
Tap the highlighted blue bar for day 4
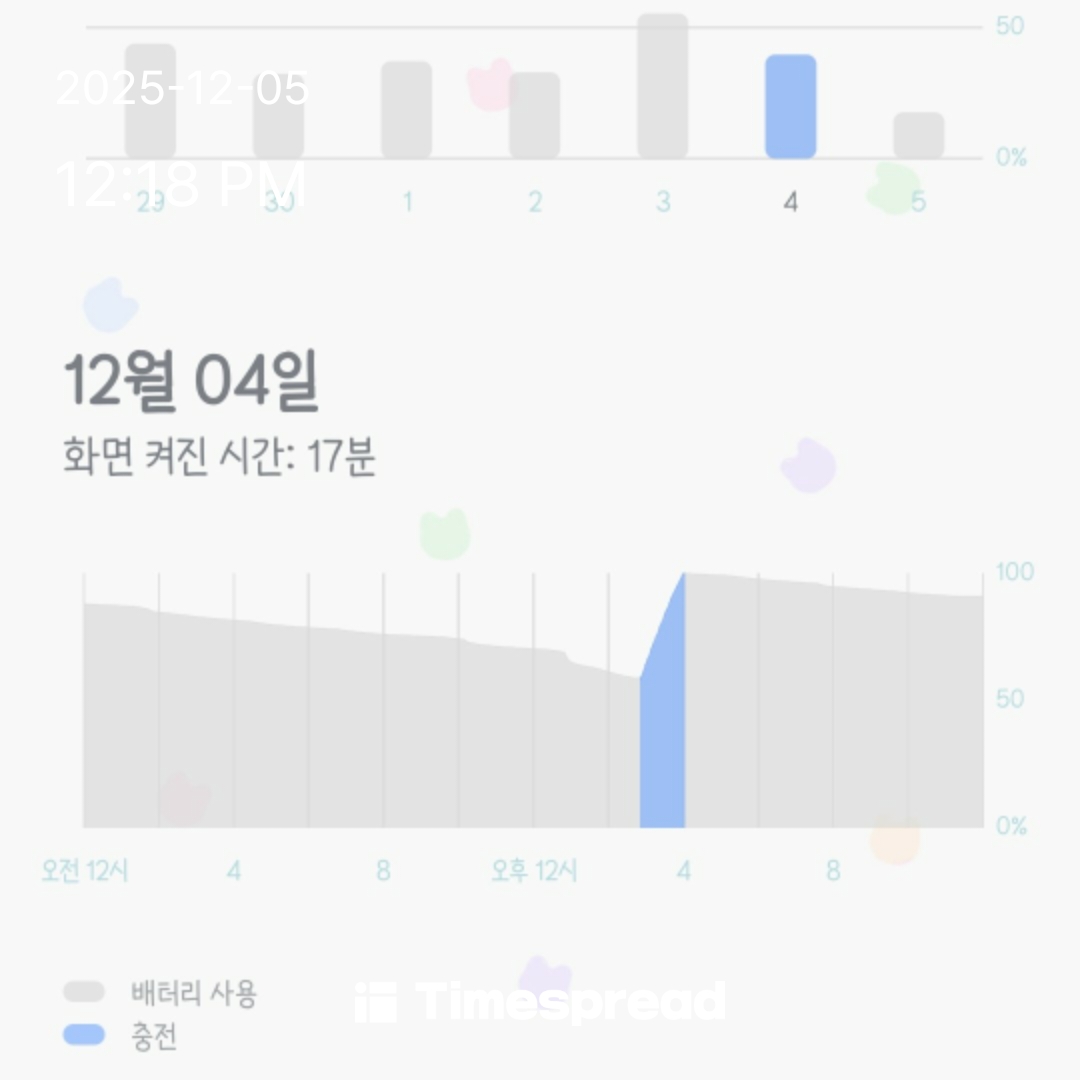[x=790, y=106]
